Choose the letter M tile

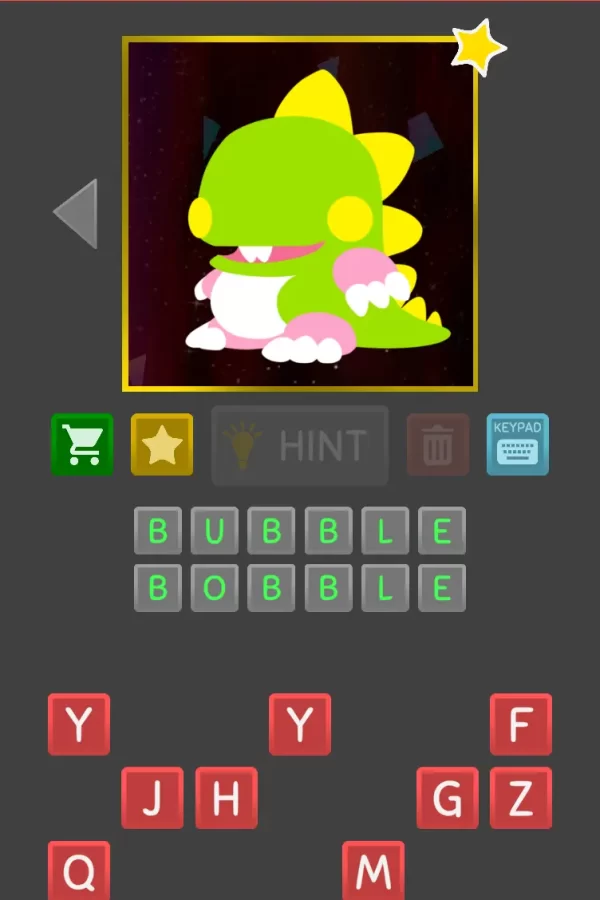373,870
